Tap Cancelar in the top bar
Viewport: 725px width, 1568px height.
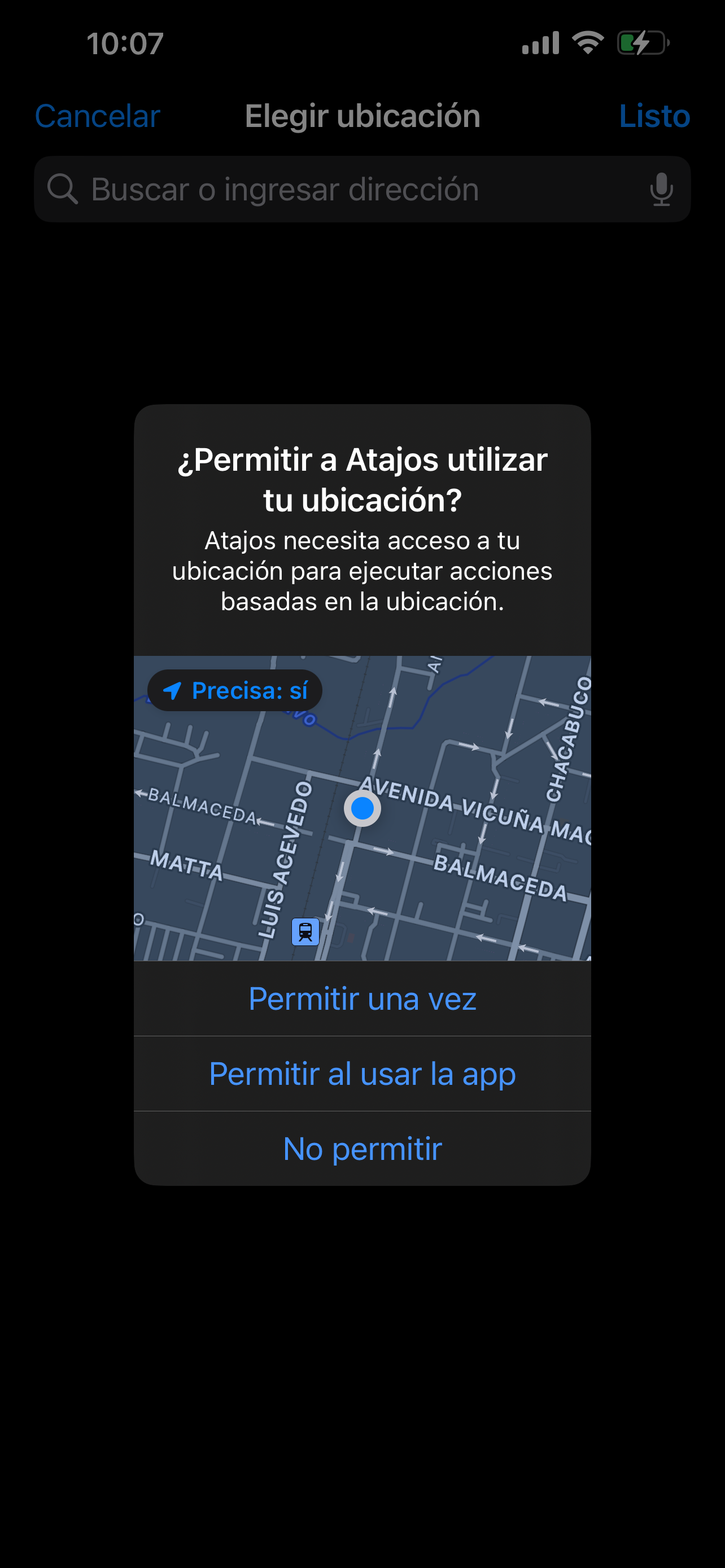click(97, 116)
